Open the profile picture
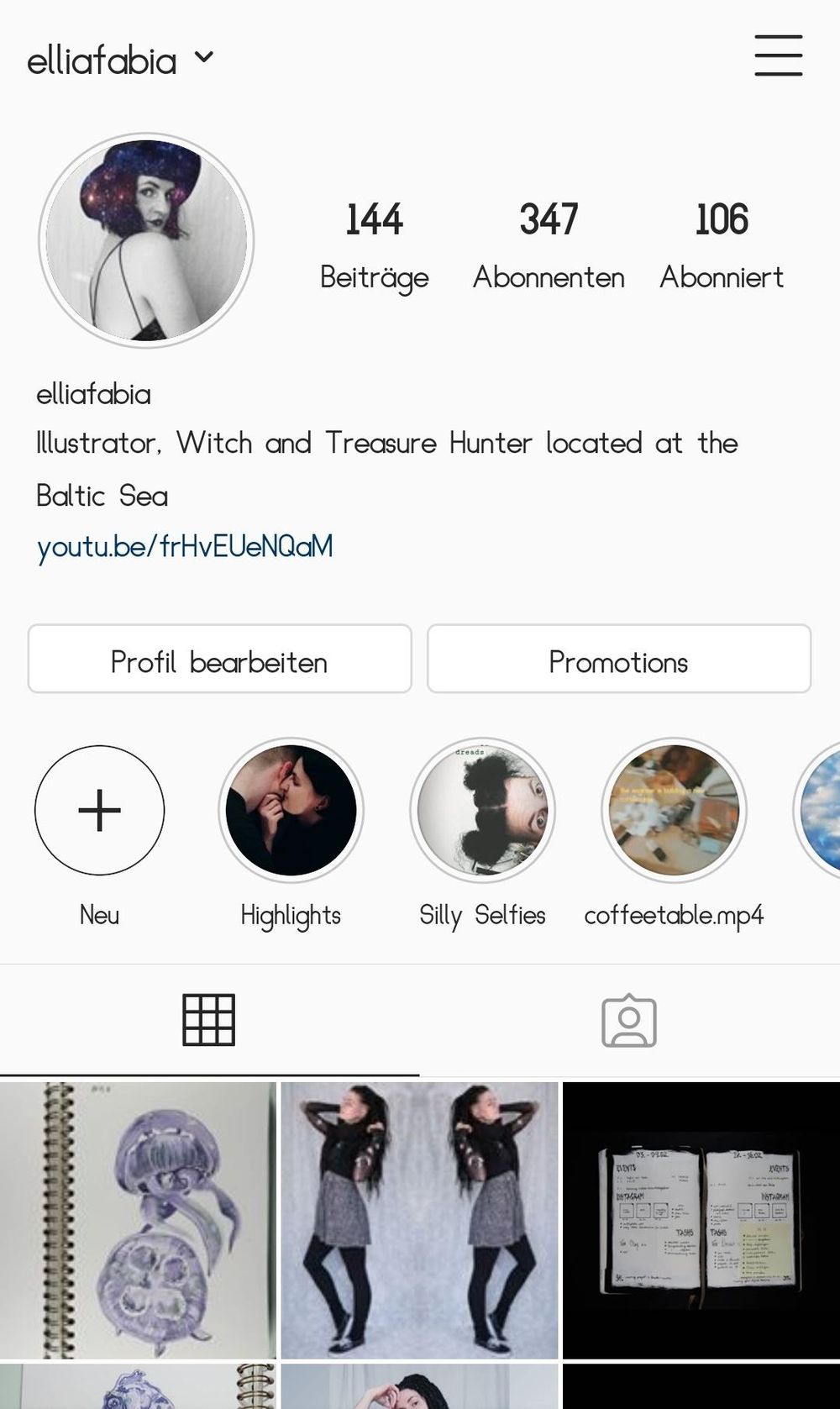The height and width of the screenshot is (1409, 840). pyautogui.click(x=146, y=240)
